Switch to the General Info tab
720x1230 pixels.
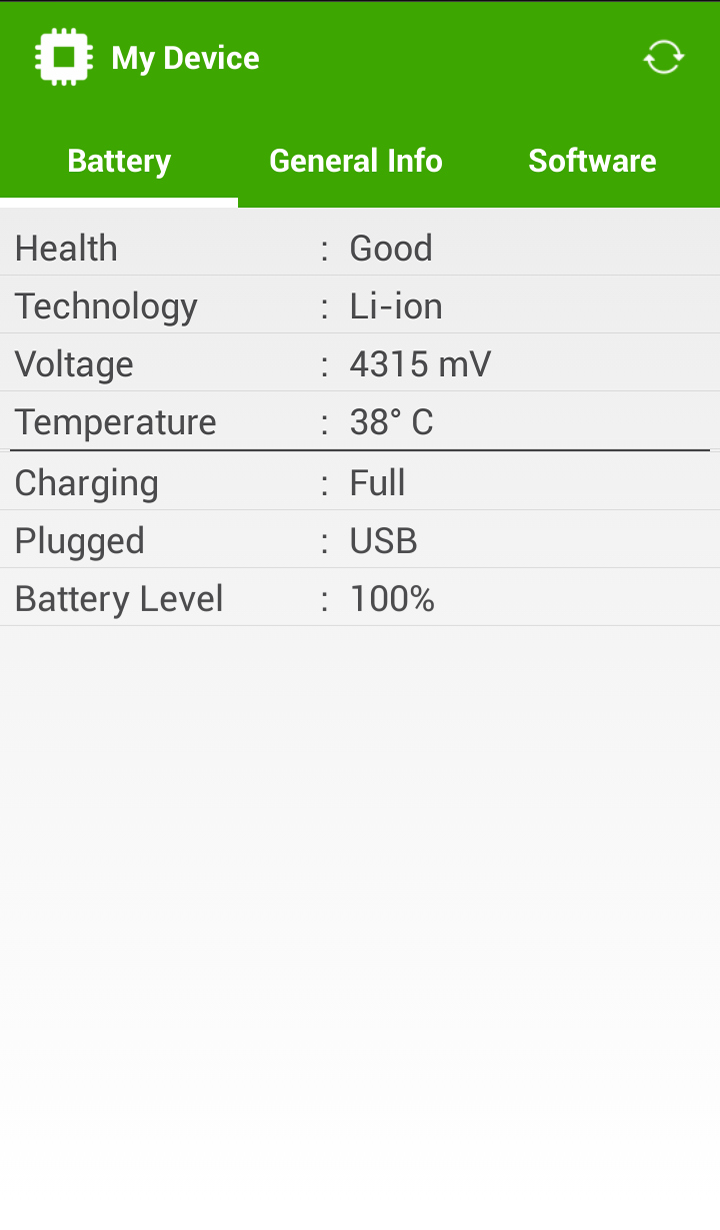pos(356,161)
